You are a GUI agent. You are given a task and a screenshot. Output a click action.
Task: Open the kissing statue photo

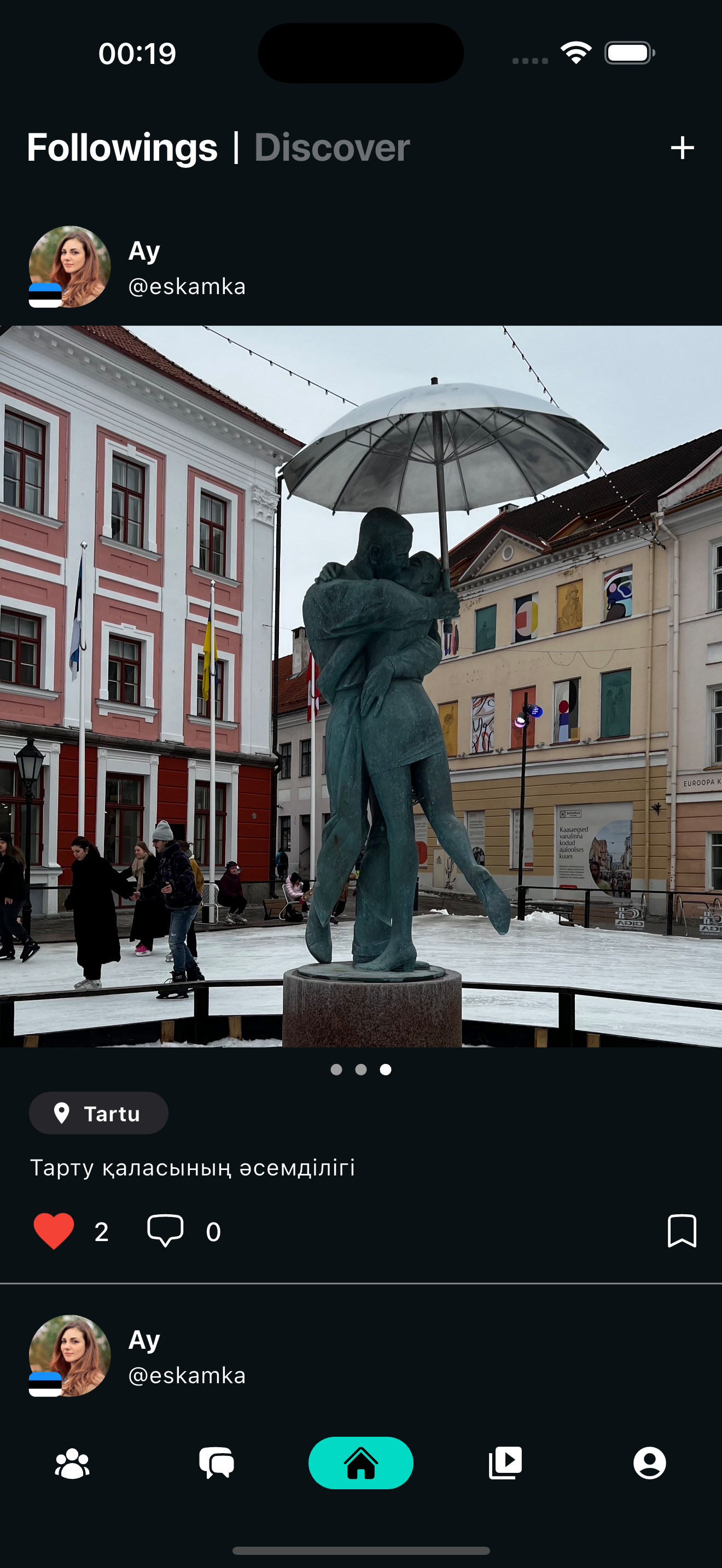[x=361, y=686]
